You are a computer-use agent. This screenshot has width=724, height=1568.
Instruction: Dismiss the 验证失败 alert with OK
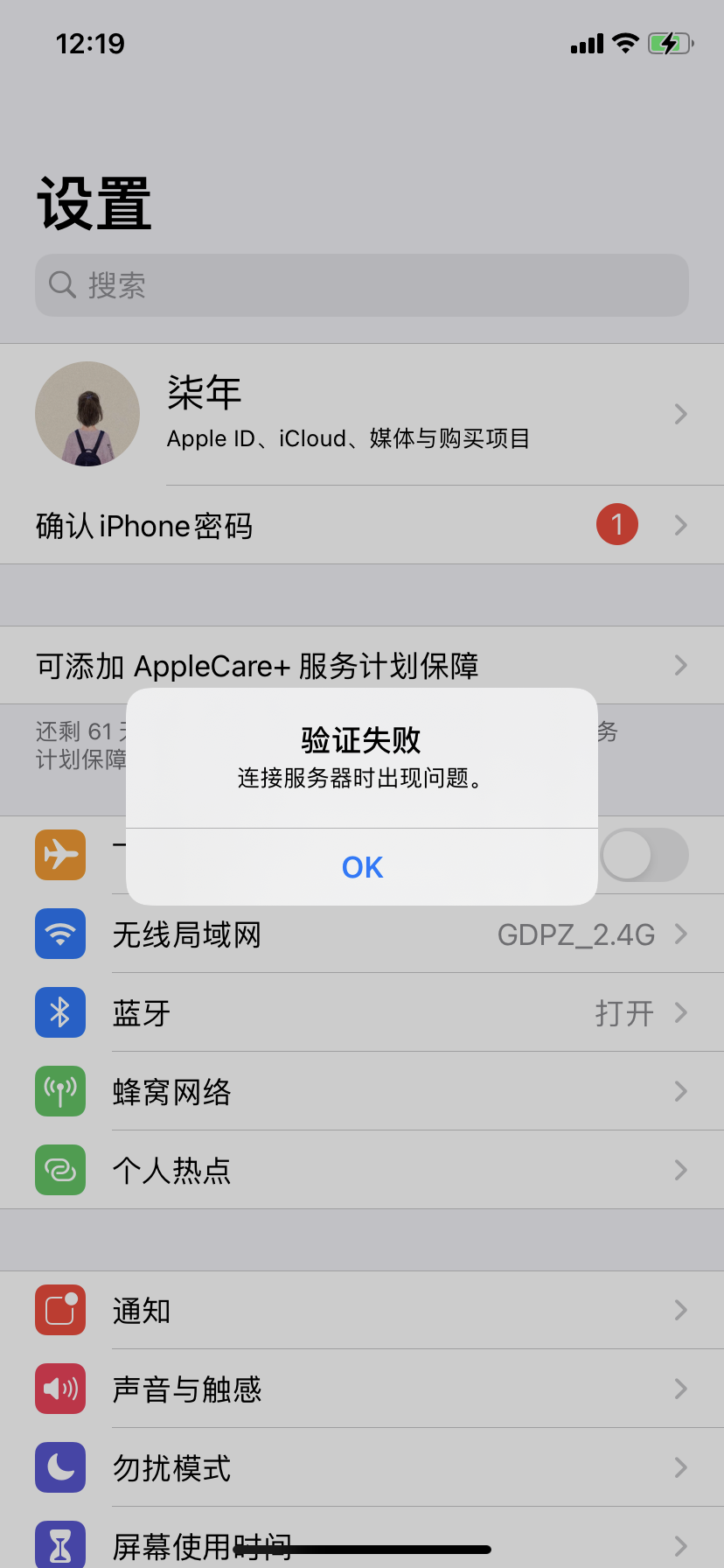point(362,867)
